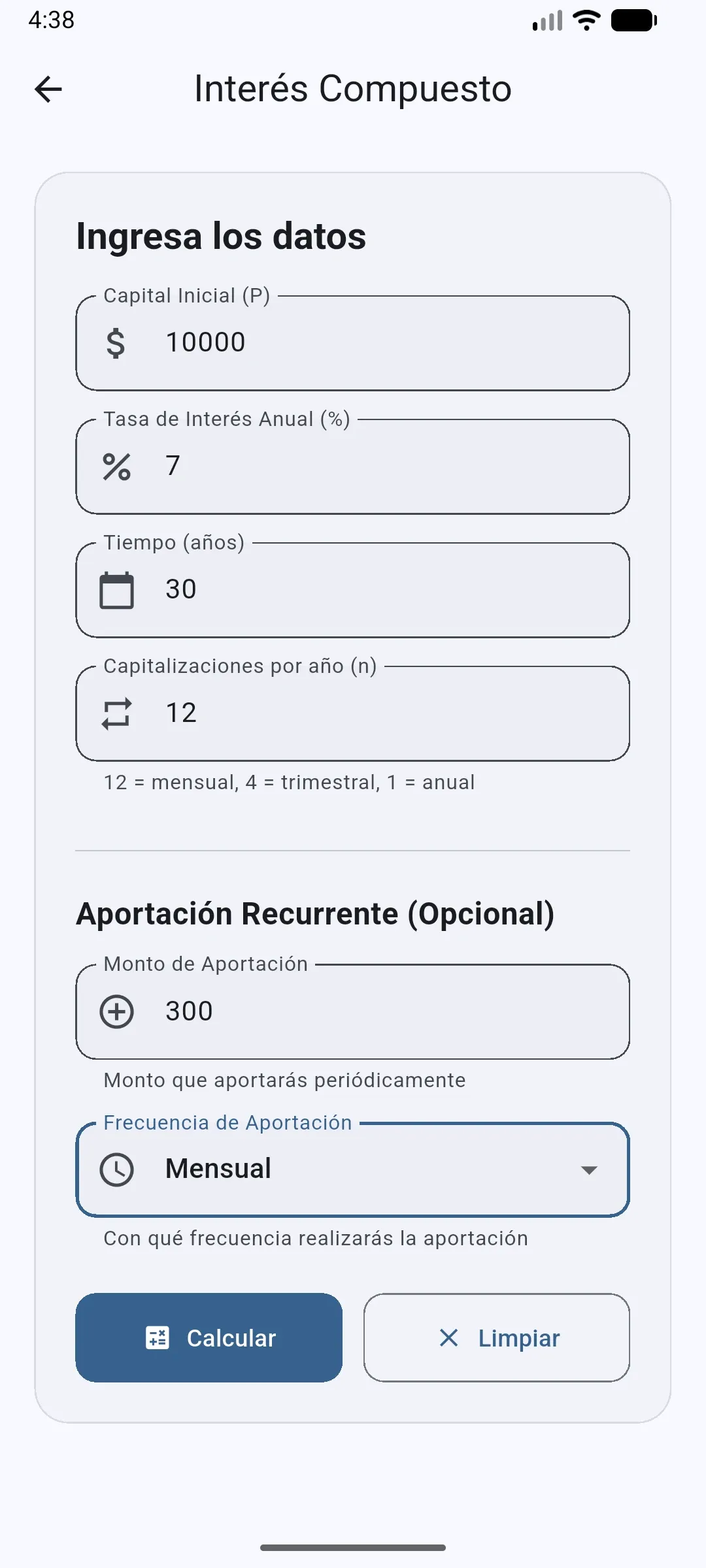This screenshot has height=1568, width=706.
Task: Select the Monto de Aportación value 300
Action: click(353, 1011)
